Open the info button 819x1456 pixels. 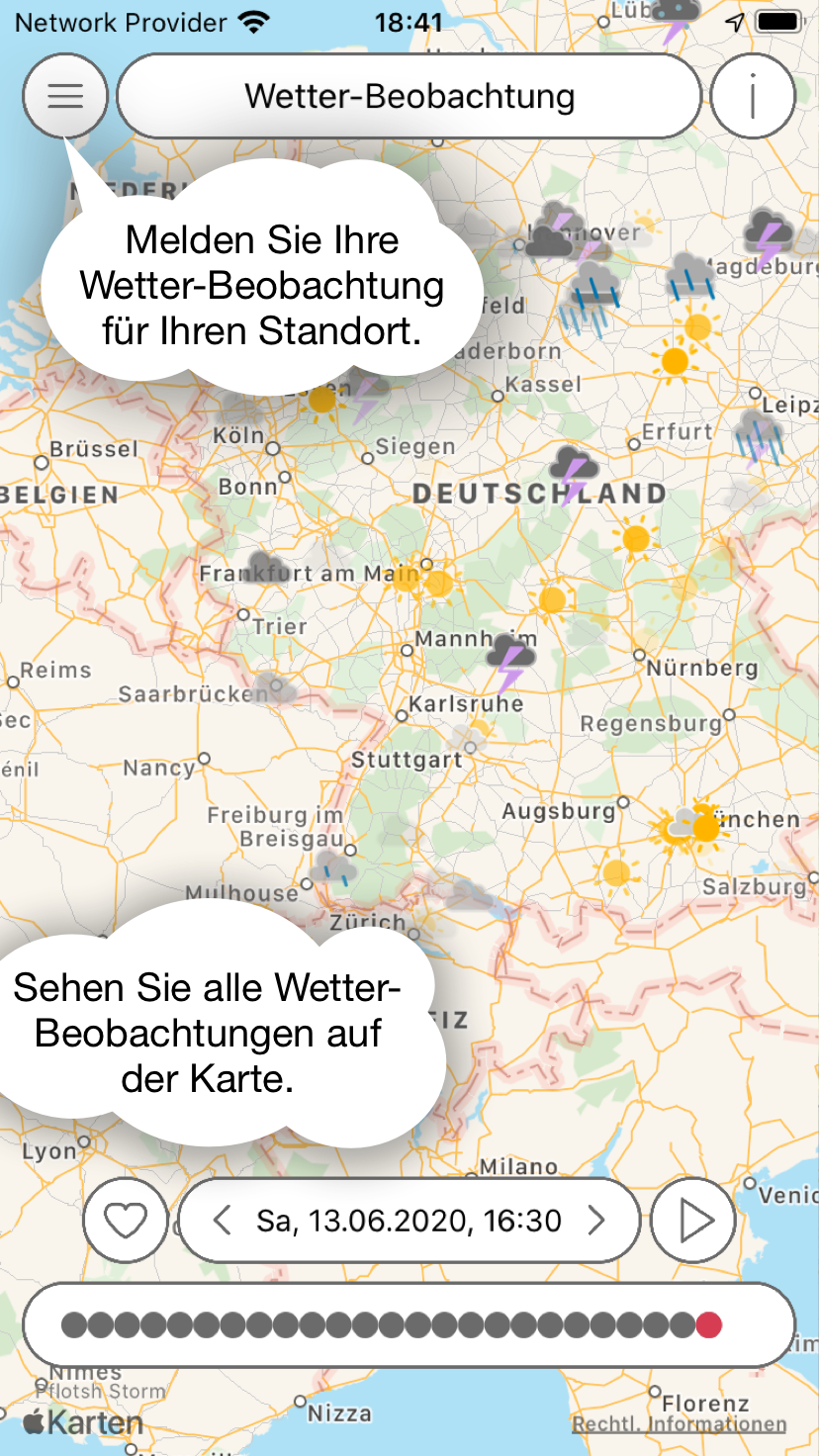[753, 96]
